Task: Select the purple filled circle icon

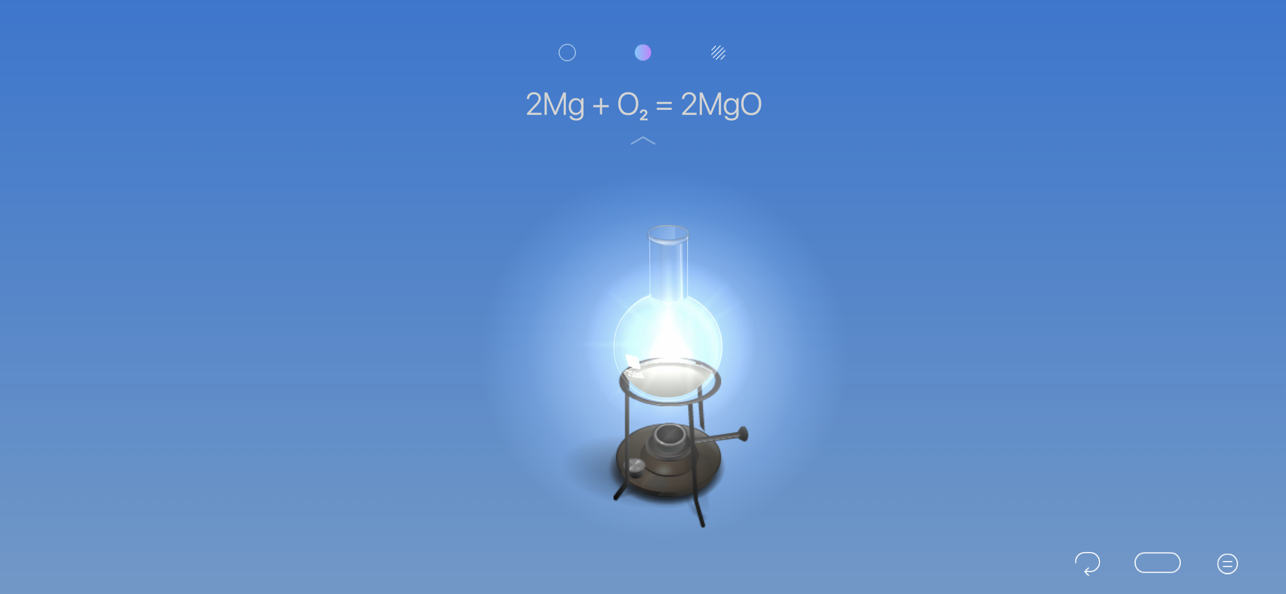Action: click(x=643, y=52)
